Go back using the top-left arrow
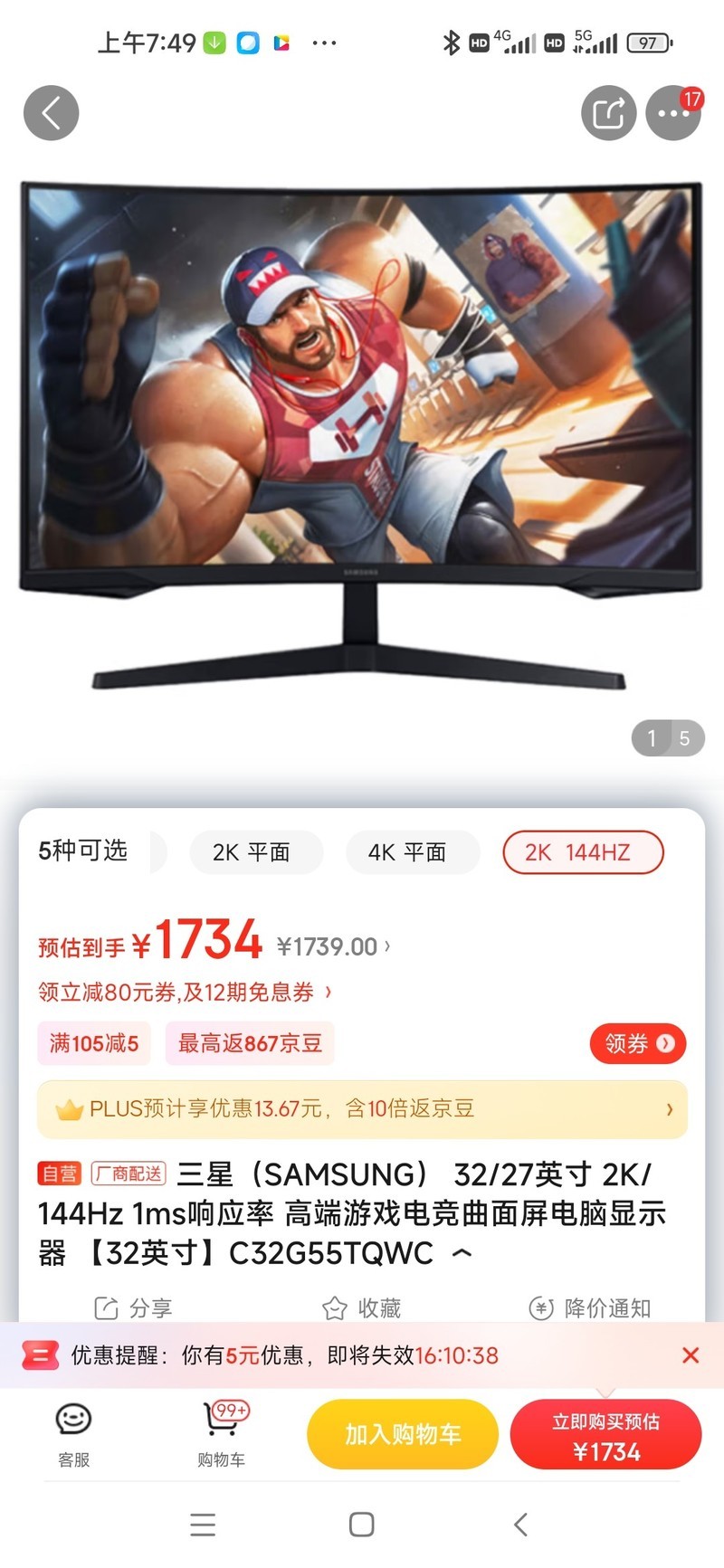 pyautogui.click(x=51, y=113)
